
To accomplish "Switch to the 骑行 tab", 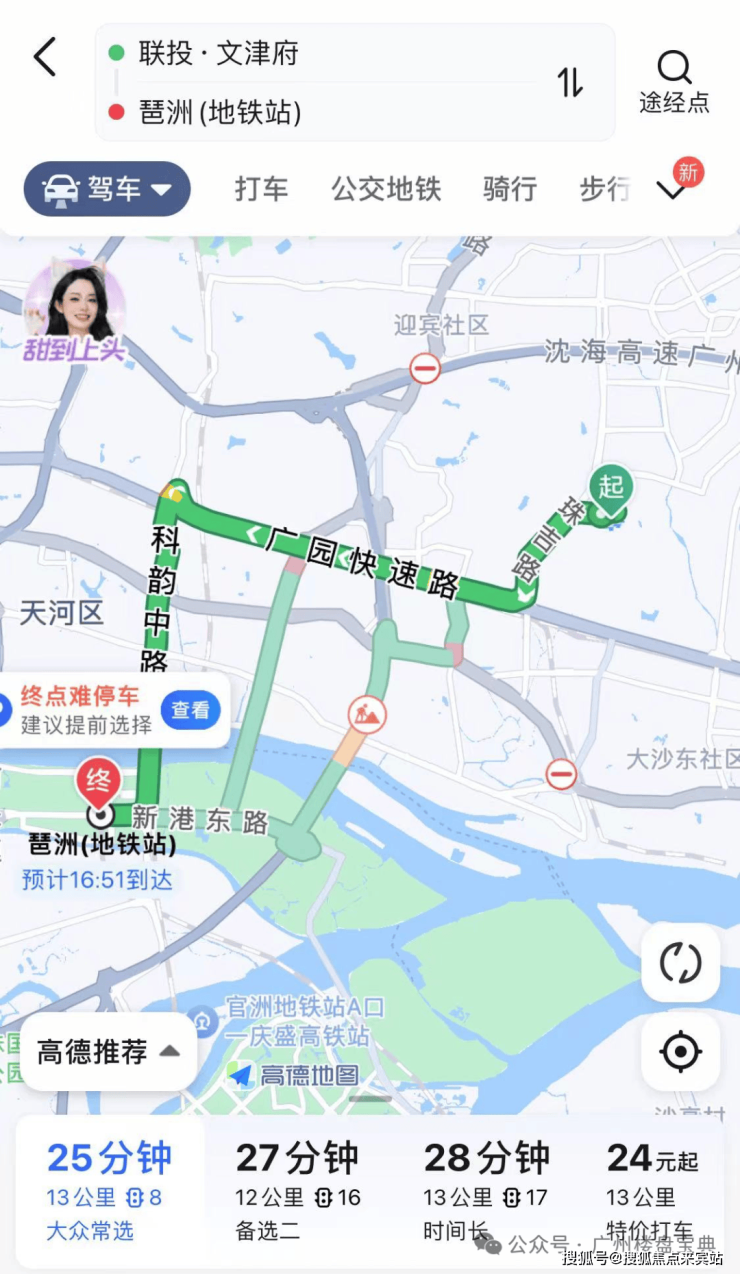I will (510, 189).
